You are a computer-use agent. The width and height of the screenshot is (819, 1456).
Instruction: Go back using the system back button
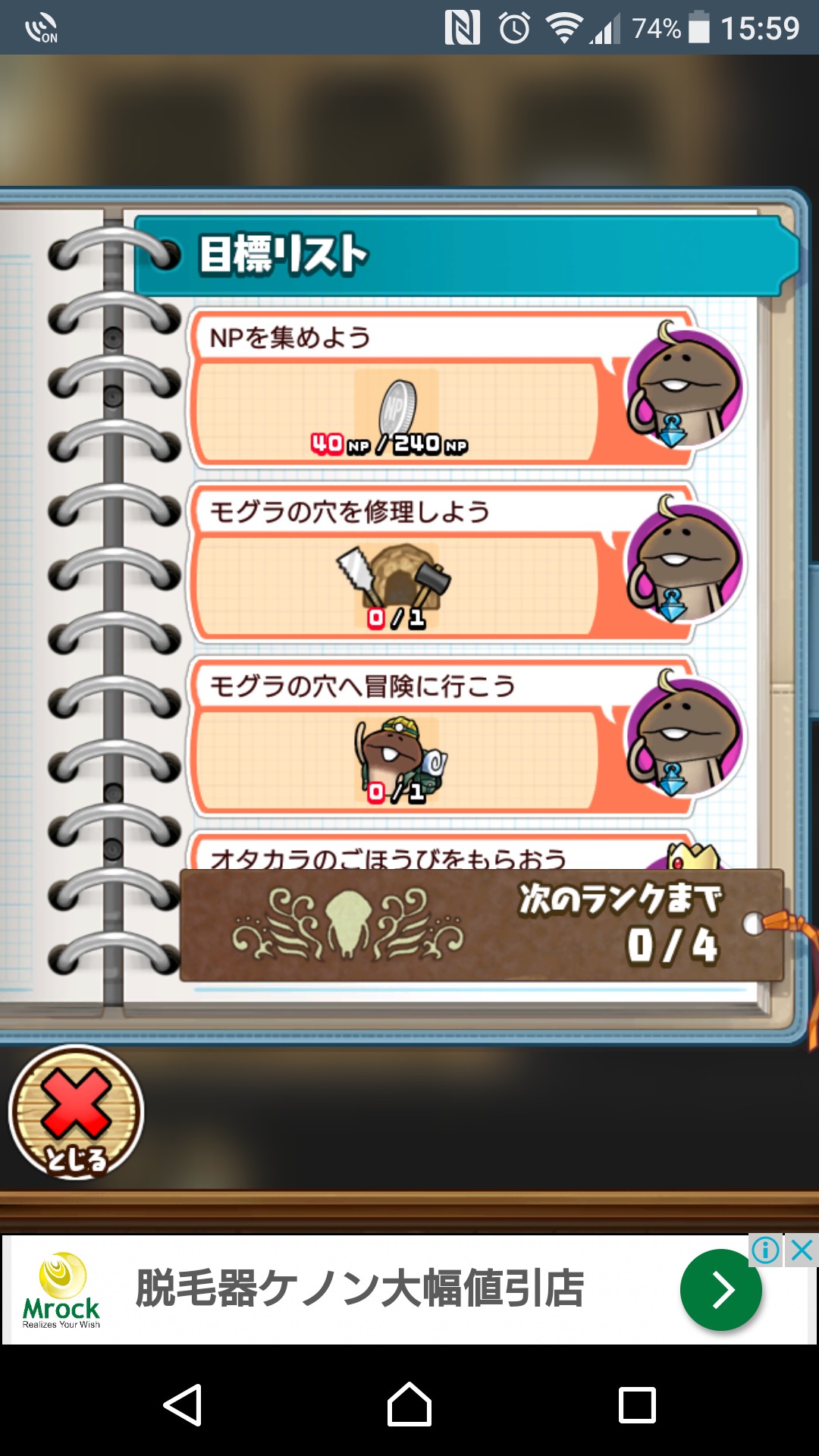tap(183, 1405)
